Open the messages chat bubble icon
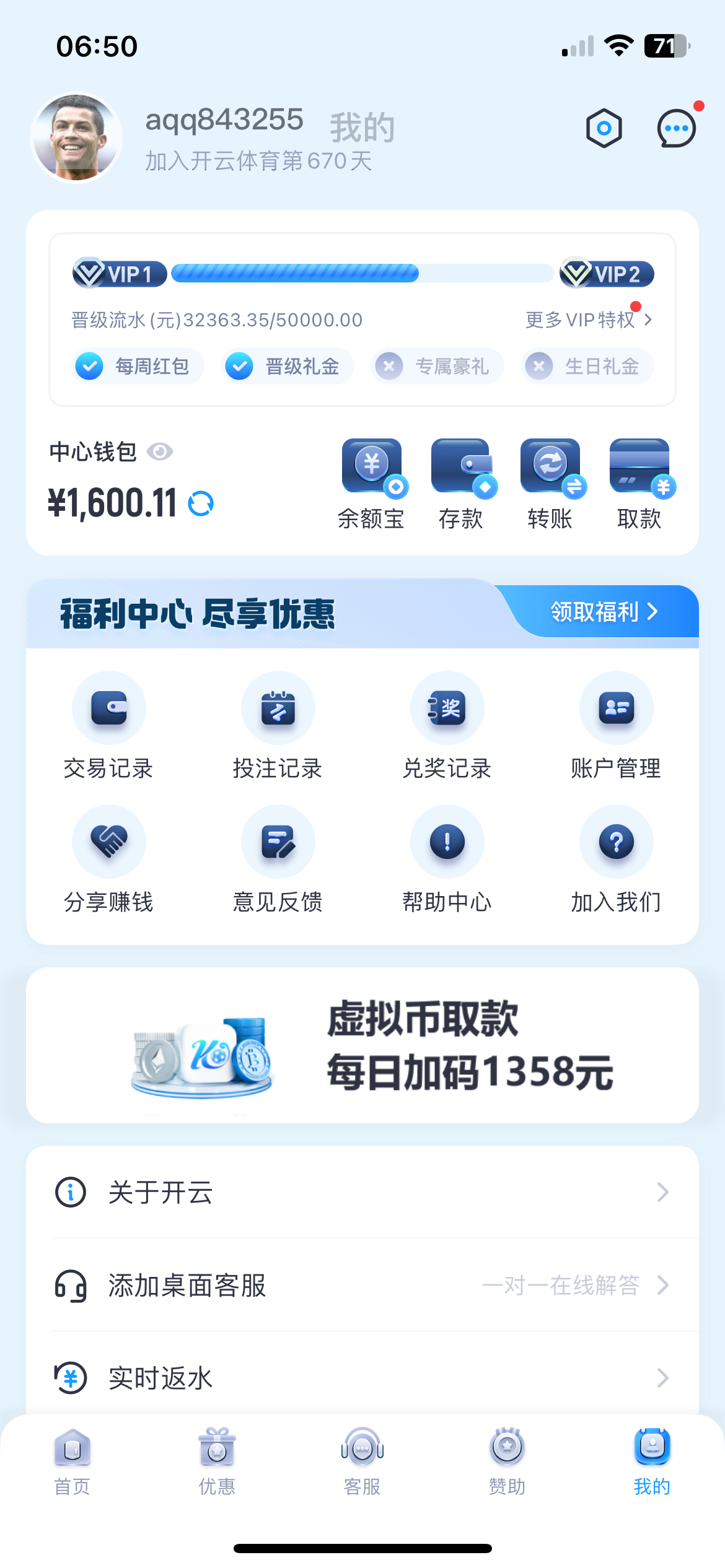725x1568 pixels. [x=676, y=128]
